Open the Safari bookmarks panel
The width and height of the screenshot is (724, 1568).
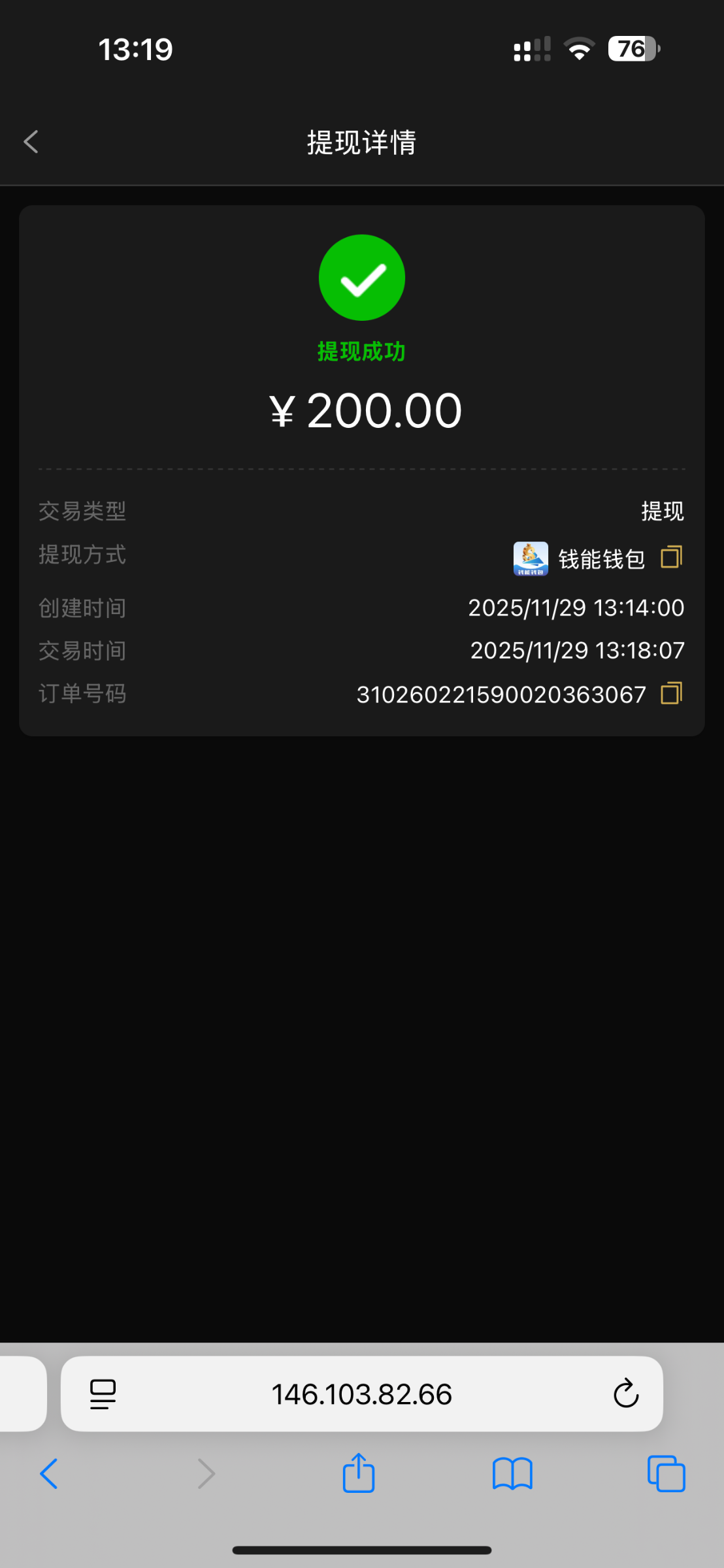512,1473
